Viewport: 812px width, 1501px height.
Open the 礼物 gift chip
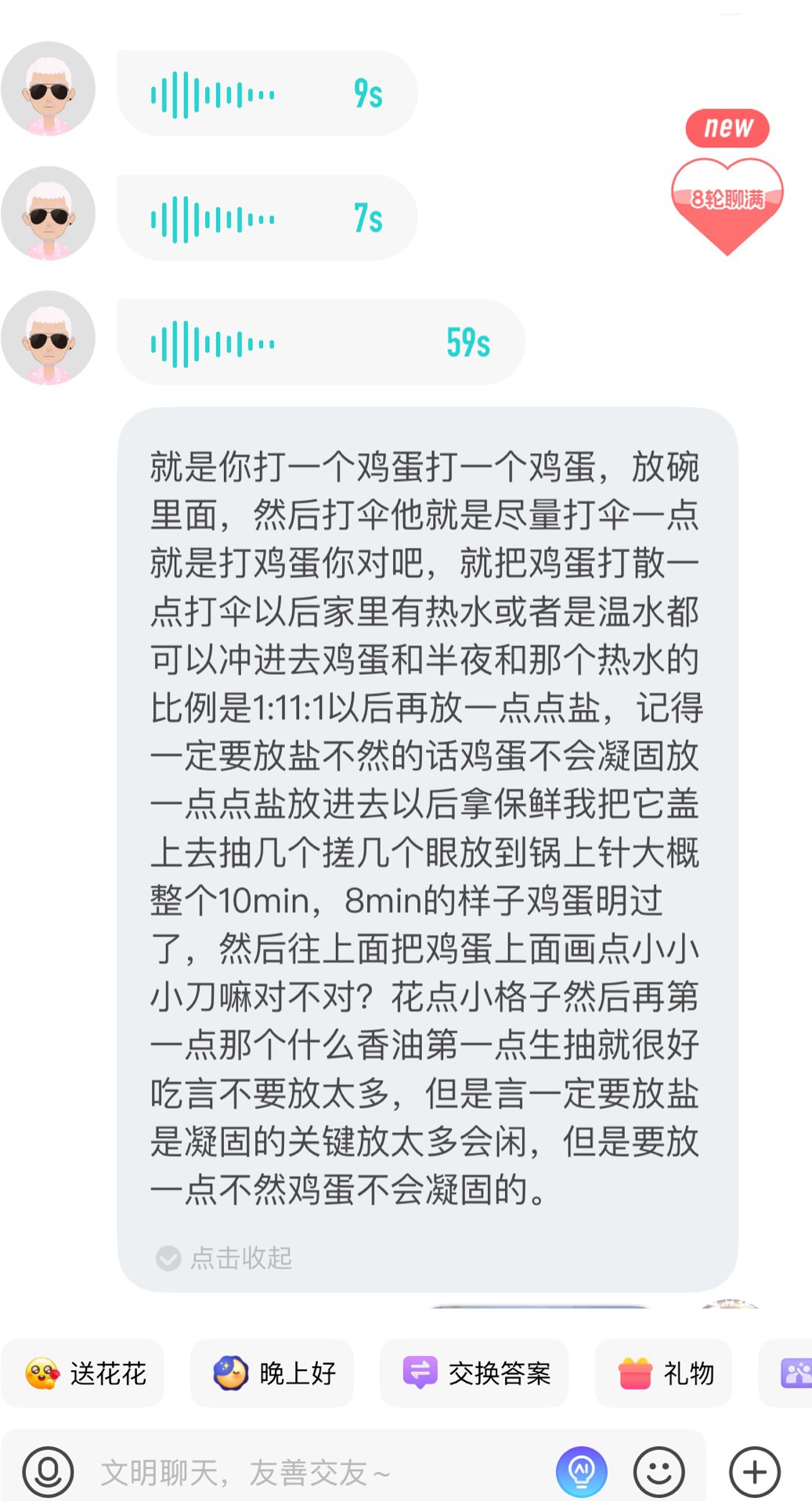(x=664, y=1373)
